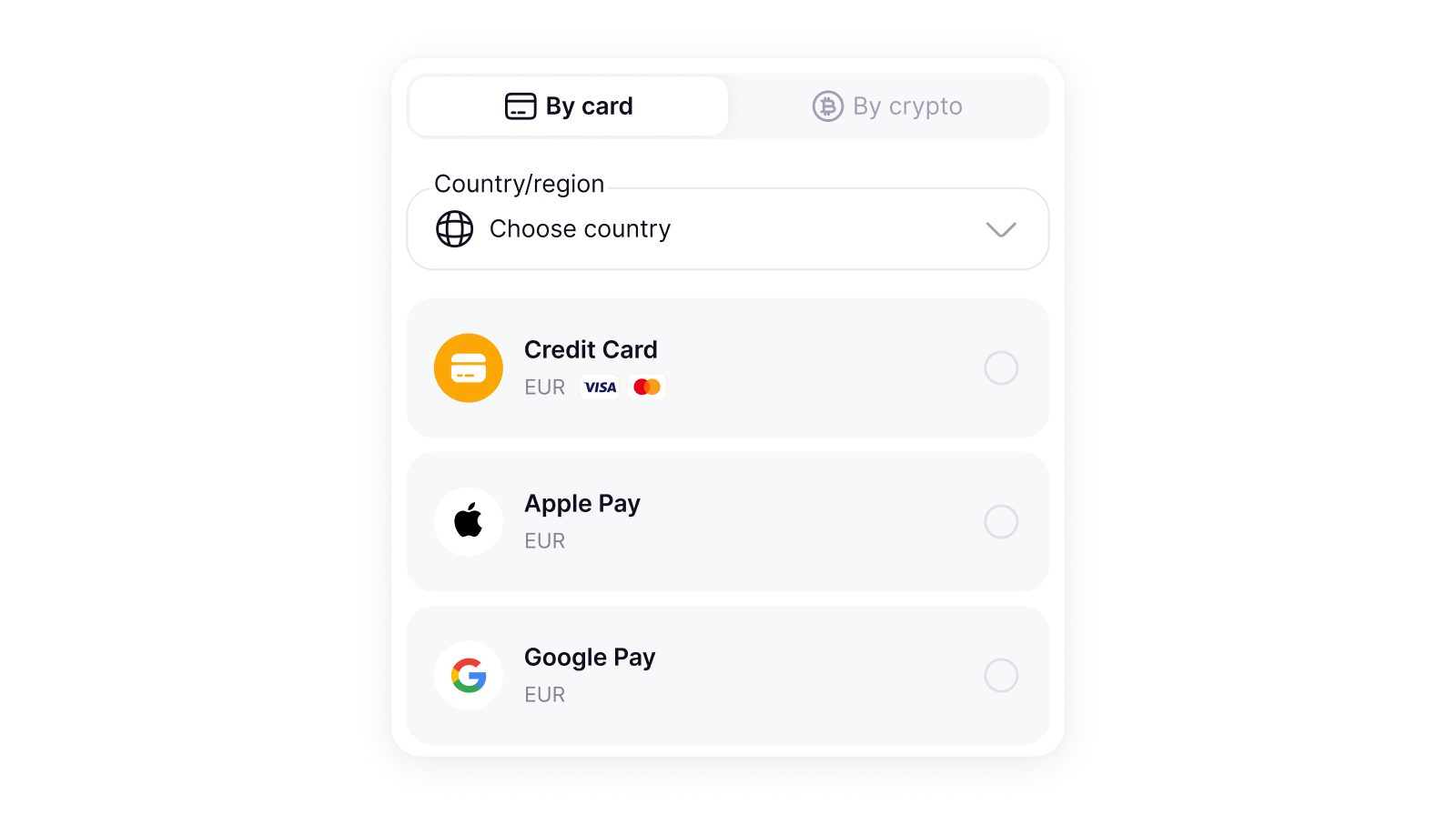Switch to the By crypto tab
Screen dimensions: 1456x815
887,106
